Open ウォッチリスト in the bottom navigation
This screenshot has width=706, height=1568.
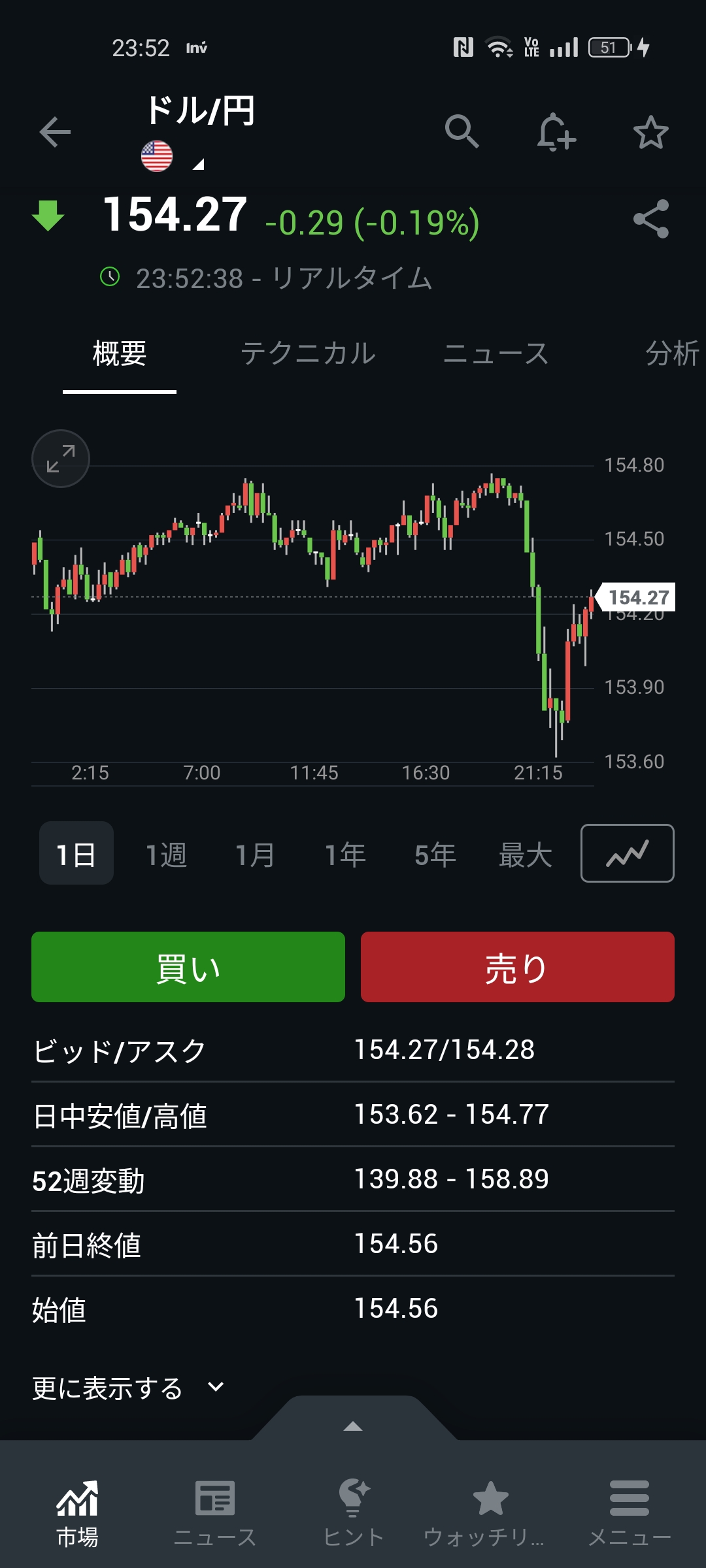490,1513
